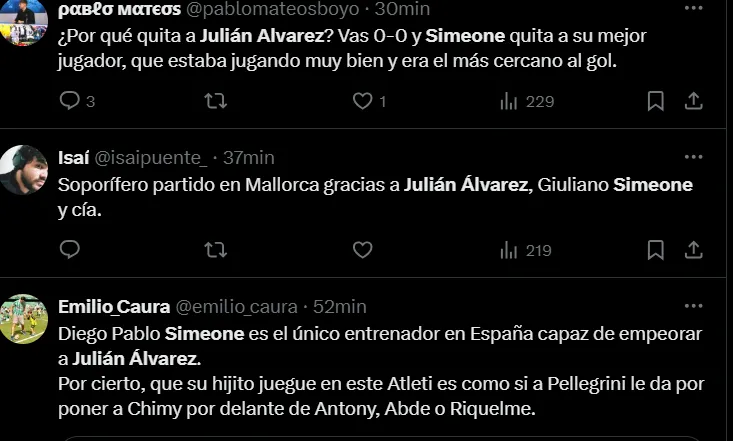View analytics of pablomateosboyo's tweet
This screenshot has height=441, width=733.
[x=509, y=100]
